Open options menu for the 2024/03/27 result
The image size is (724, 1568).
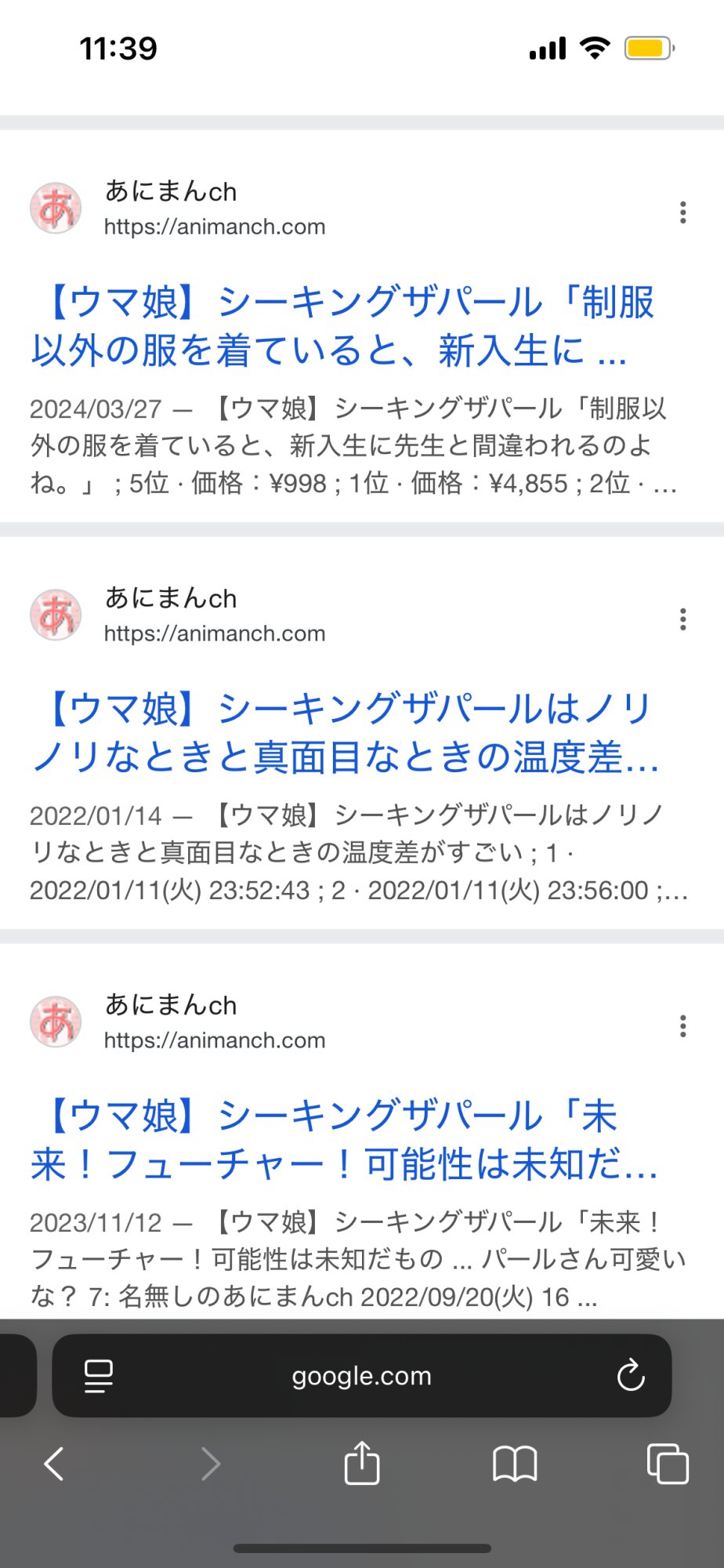pos(683,212)
